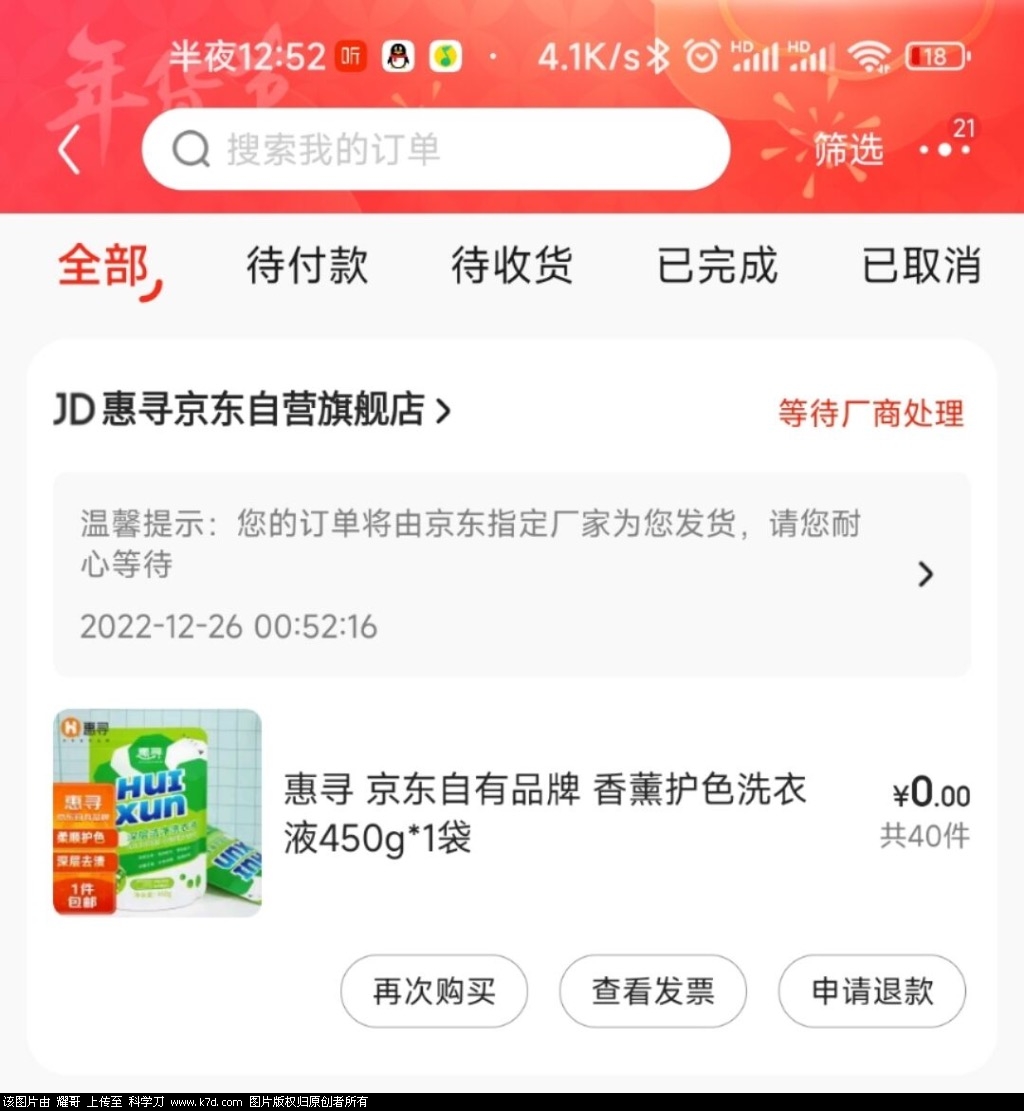Image resolution: width=1024 pixels, height=1111 pixels.
Task: Open the 筛选 filter
Action: (848, 150)
